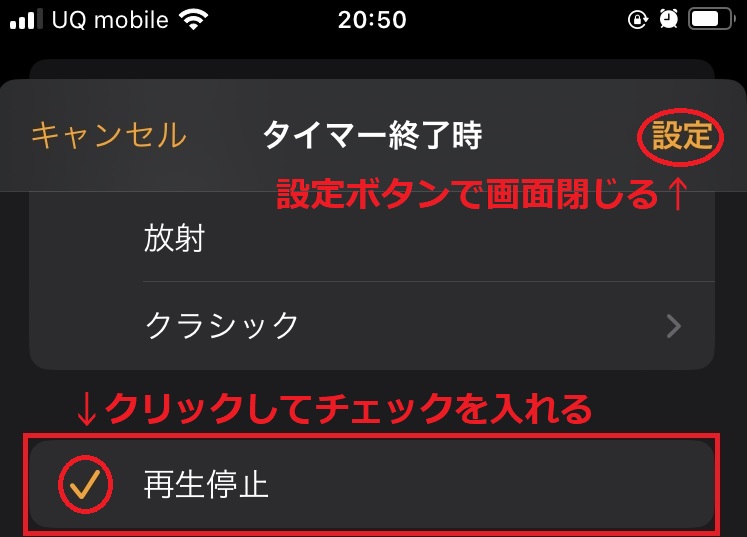Tap the キャンセル button
The image size is (747, 537).
point(108,135)
